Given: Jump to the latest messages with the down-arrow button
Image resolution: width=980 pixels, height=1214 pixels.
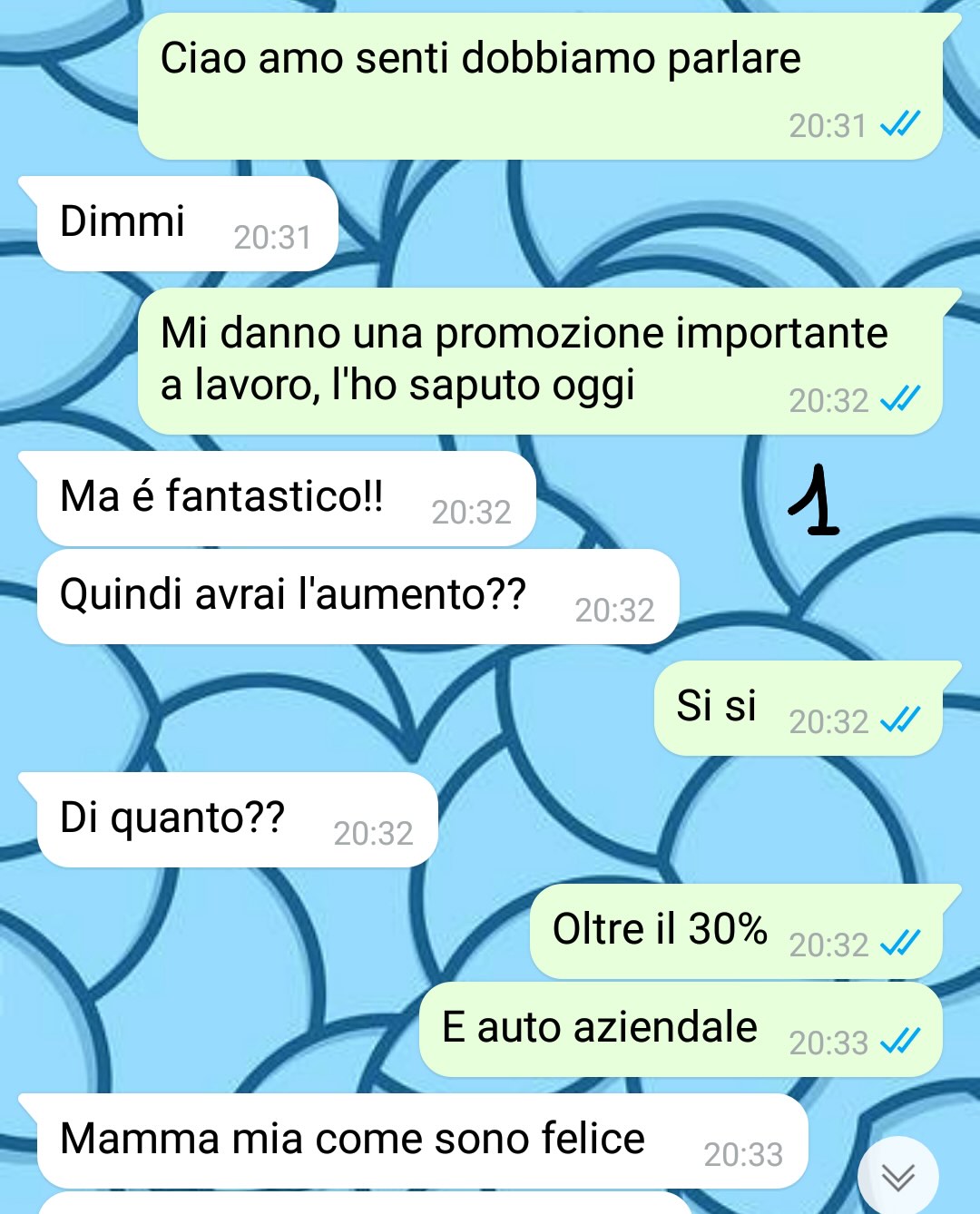Looking at the screenshot, I should [x=897, y=1177].
